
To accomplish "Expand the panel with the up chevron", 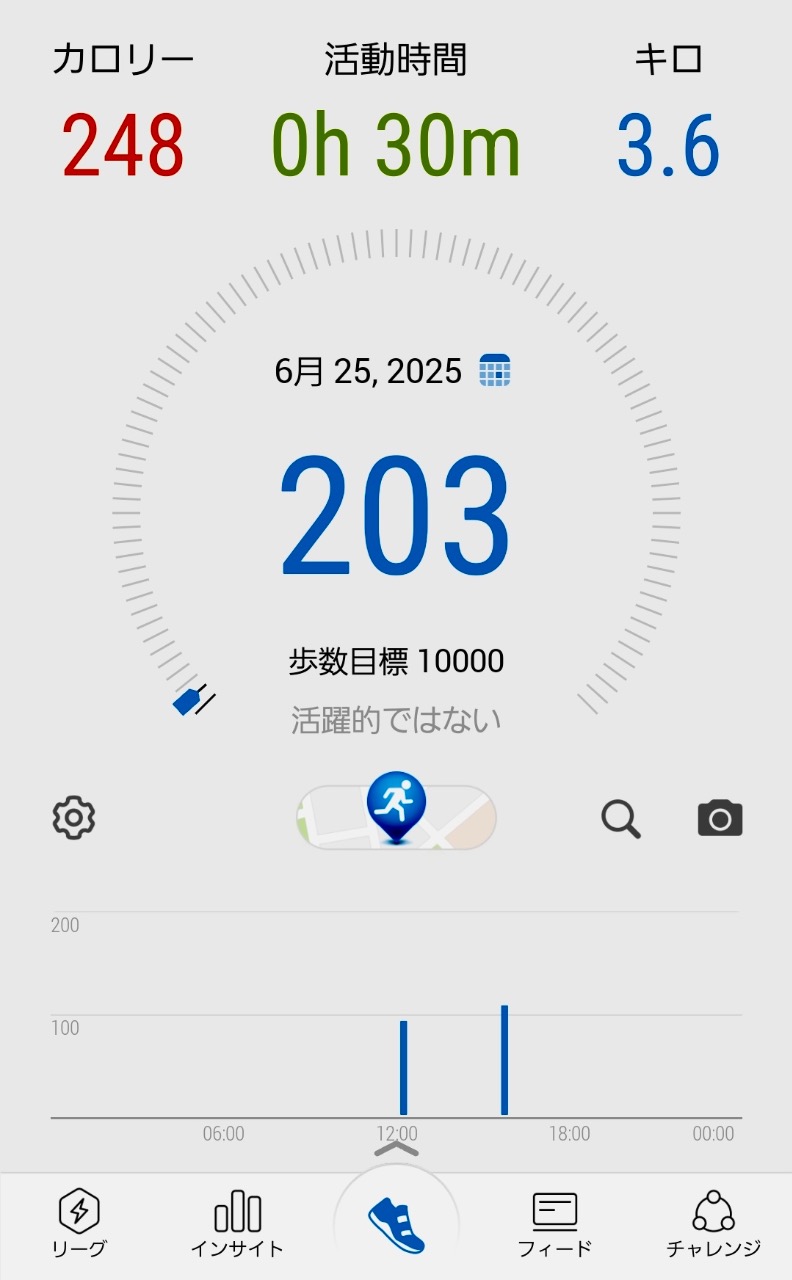I will pos(396,1150).
